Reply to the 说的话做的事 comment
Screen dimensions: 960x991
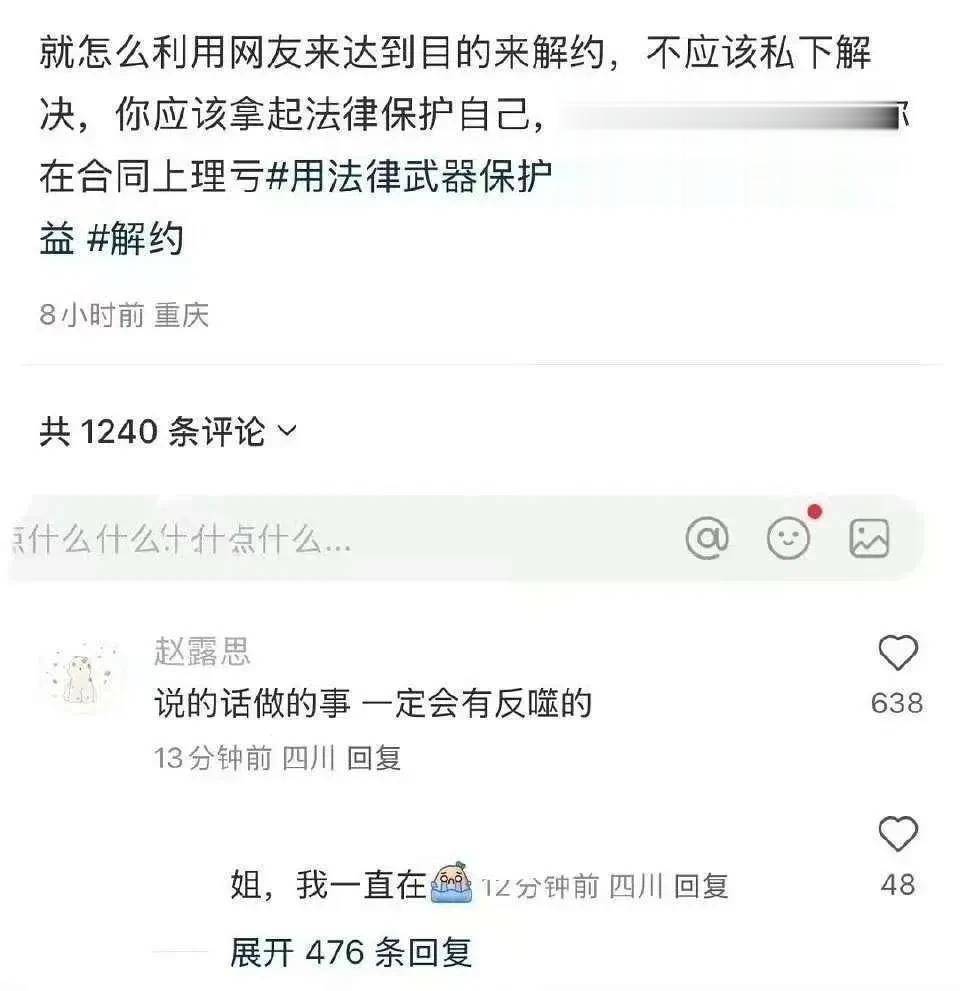374,758
